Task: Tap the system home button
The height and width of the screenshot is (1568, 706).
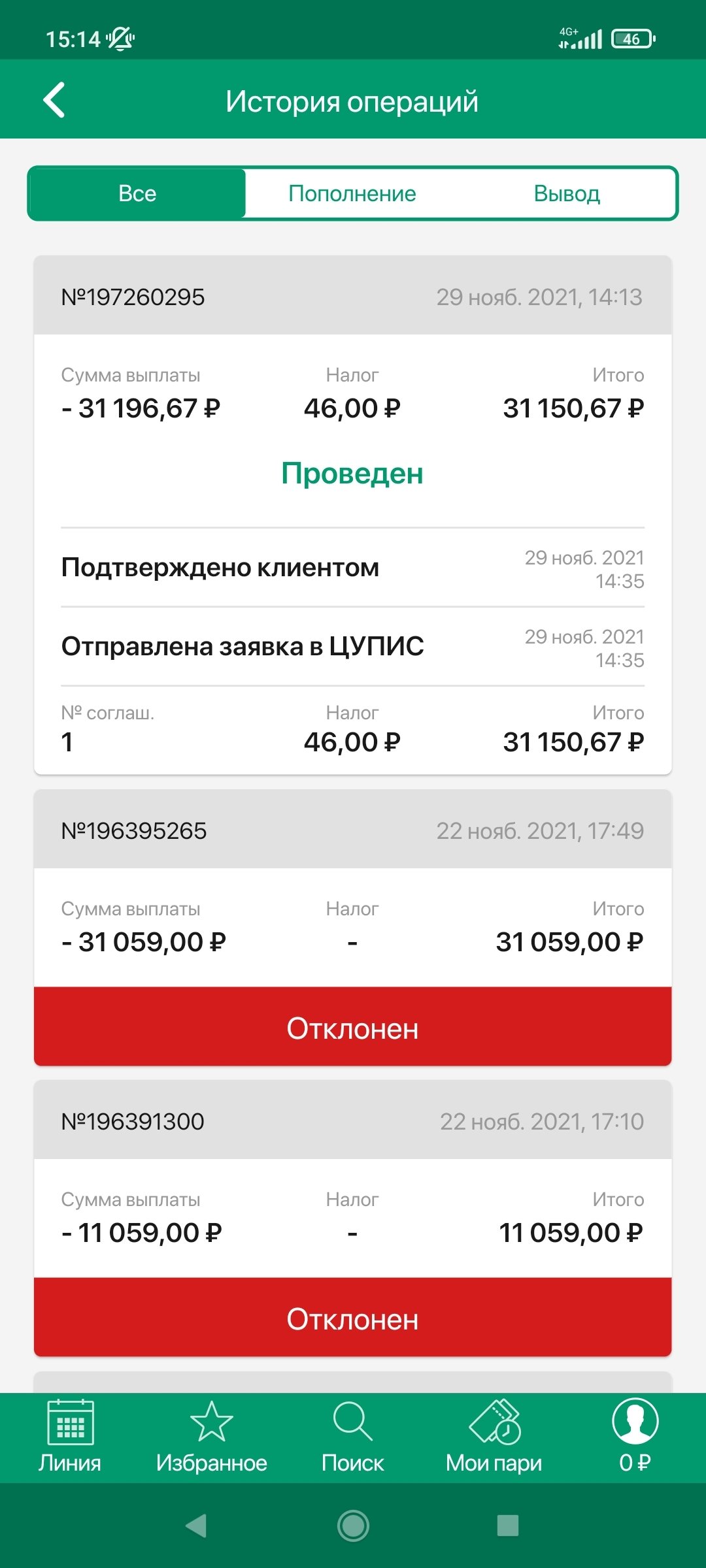Action: 353,1526
